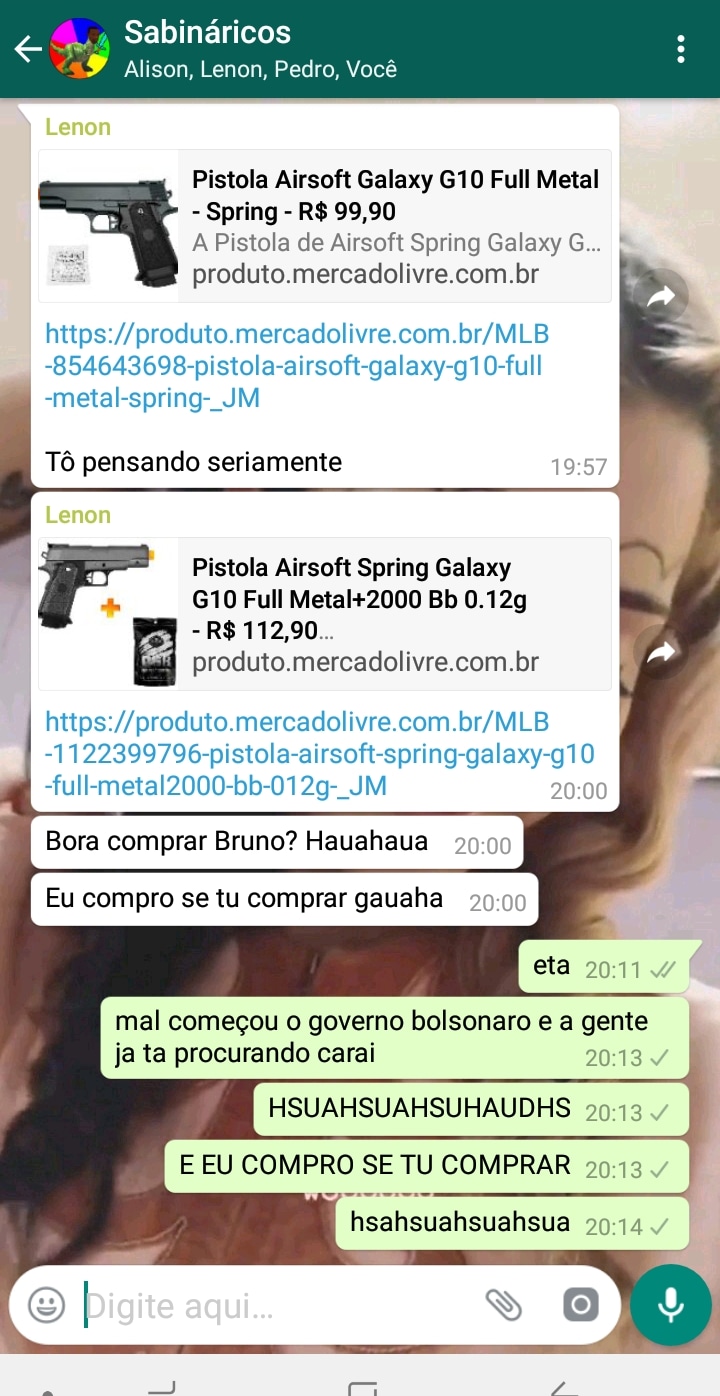Open the camera from the message bar
720x1396 pixels.
(580, 1305)
